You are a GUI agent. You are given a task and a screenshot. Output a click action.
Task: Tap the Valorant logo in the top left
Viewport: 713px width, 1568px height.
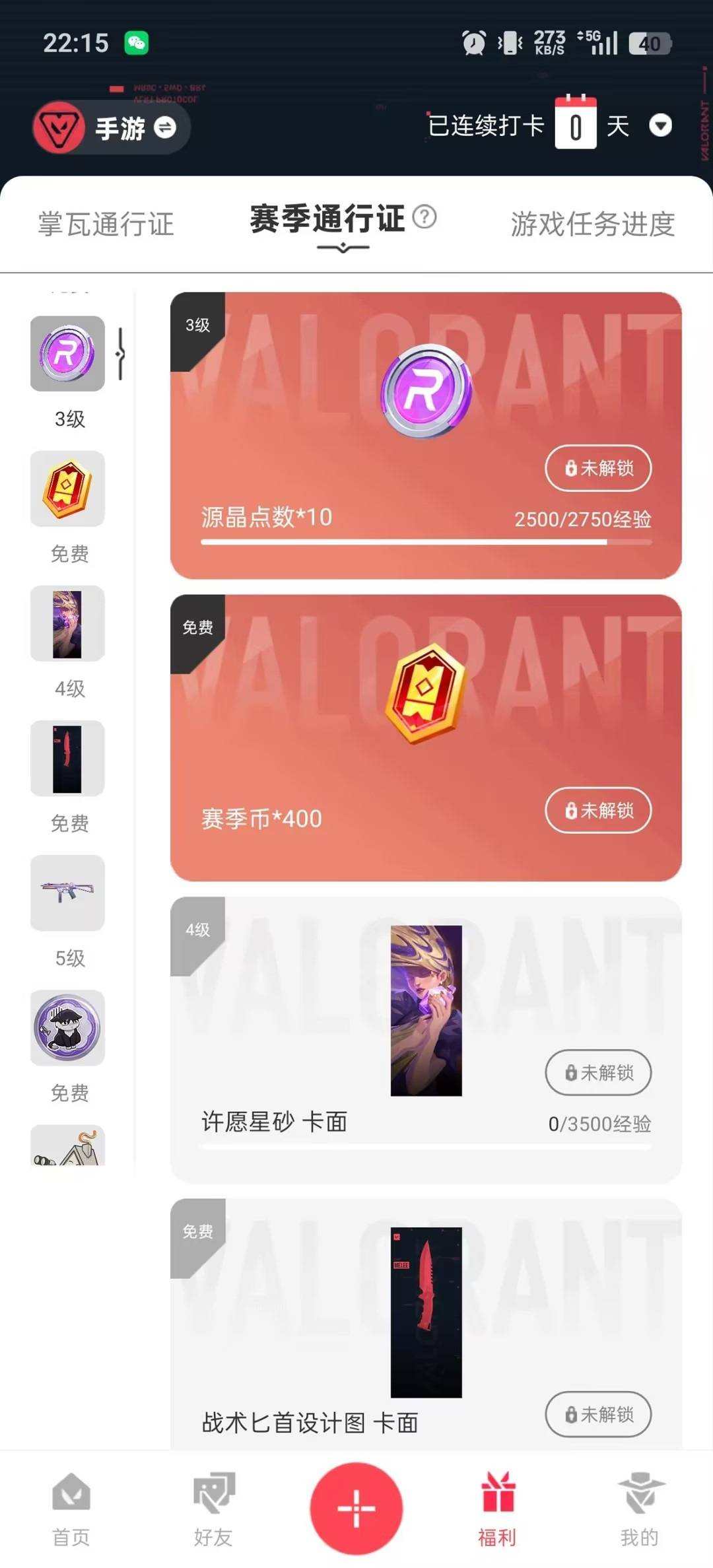click(58, 127)
